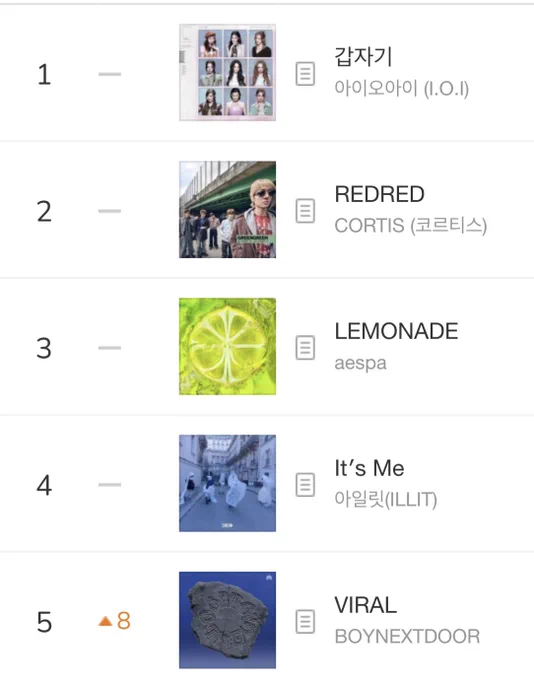
Task: Show lyrics for It's Me
Action: pos(305,484)
